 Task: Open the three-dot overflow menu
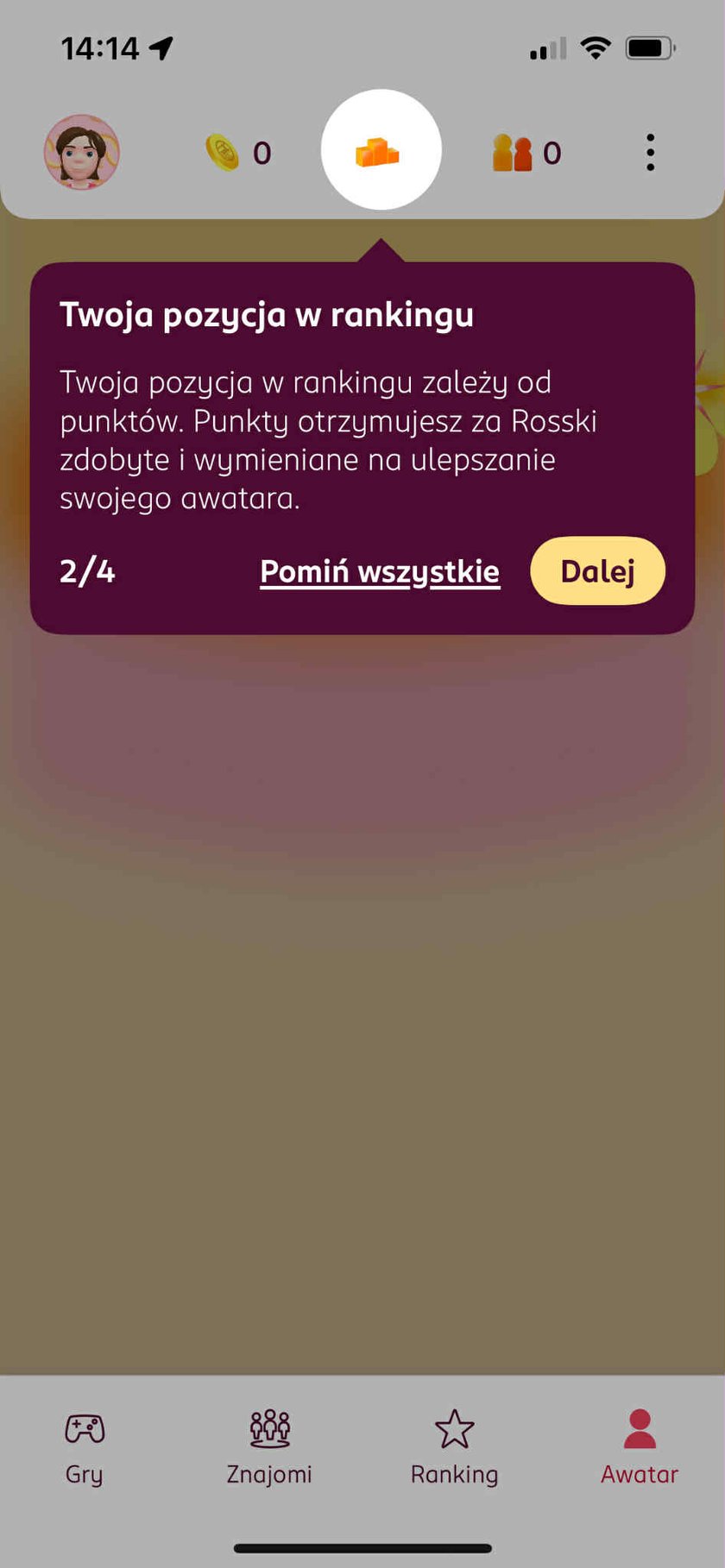click(650, 153)
